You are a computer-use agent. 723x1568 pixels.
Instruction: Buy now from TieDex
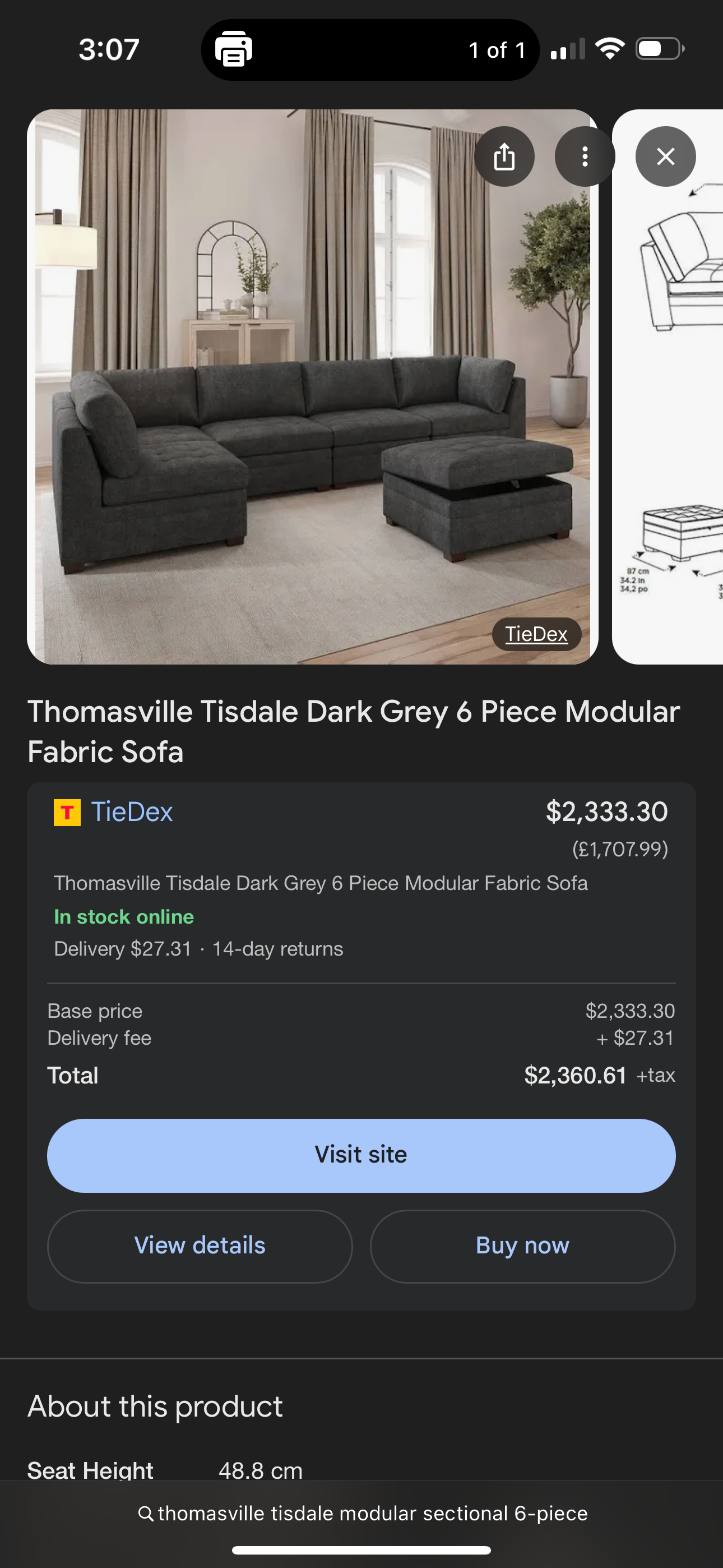click(x=522, y=1246)
